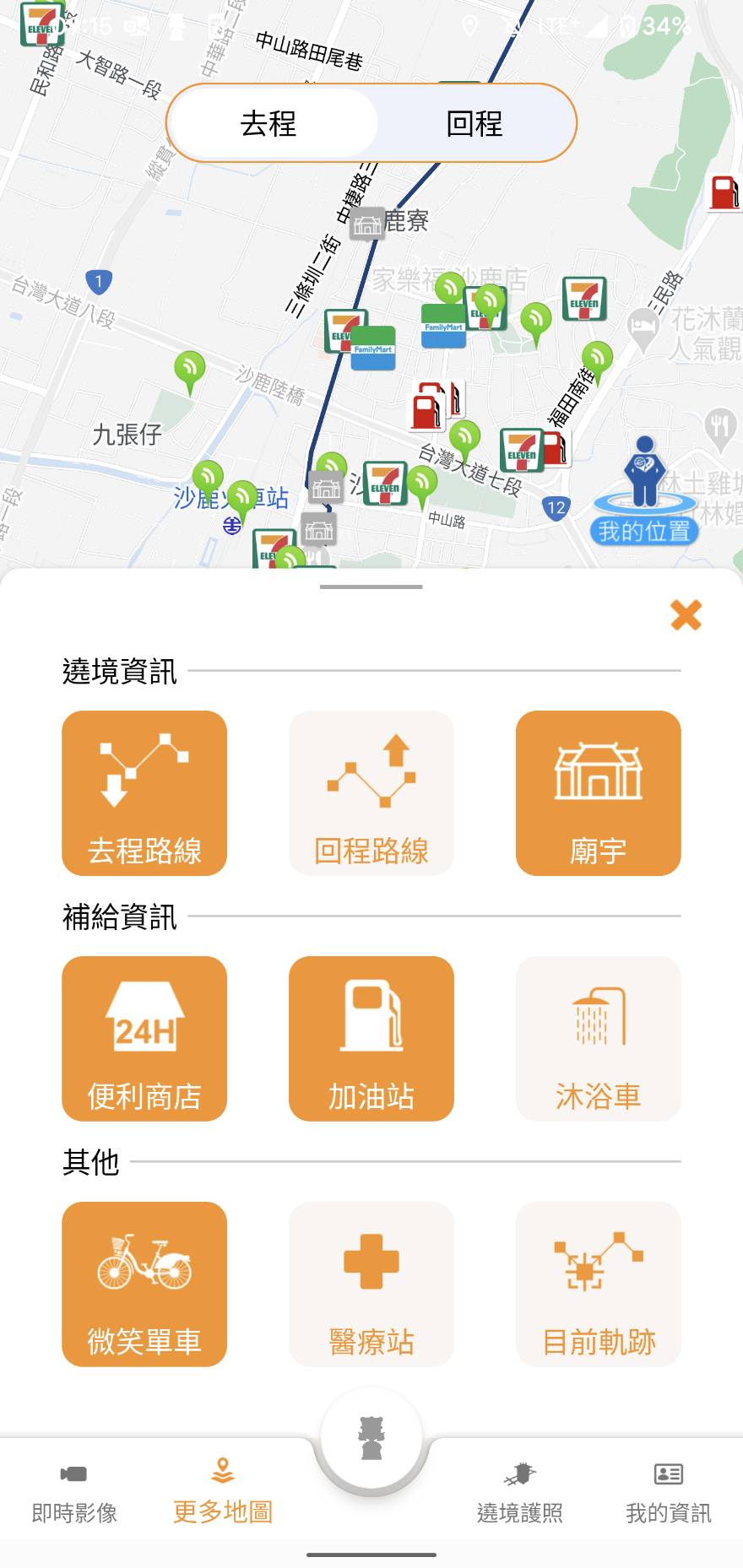Tap the center deity figure button

pos(371,1438)
